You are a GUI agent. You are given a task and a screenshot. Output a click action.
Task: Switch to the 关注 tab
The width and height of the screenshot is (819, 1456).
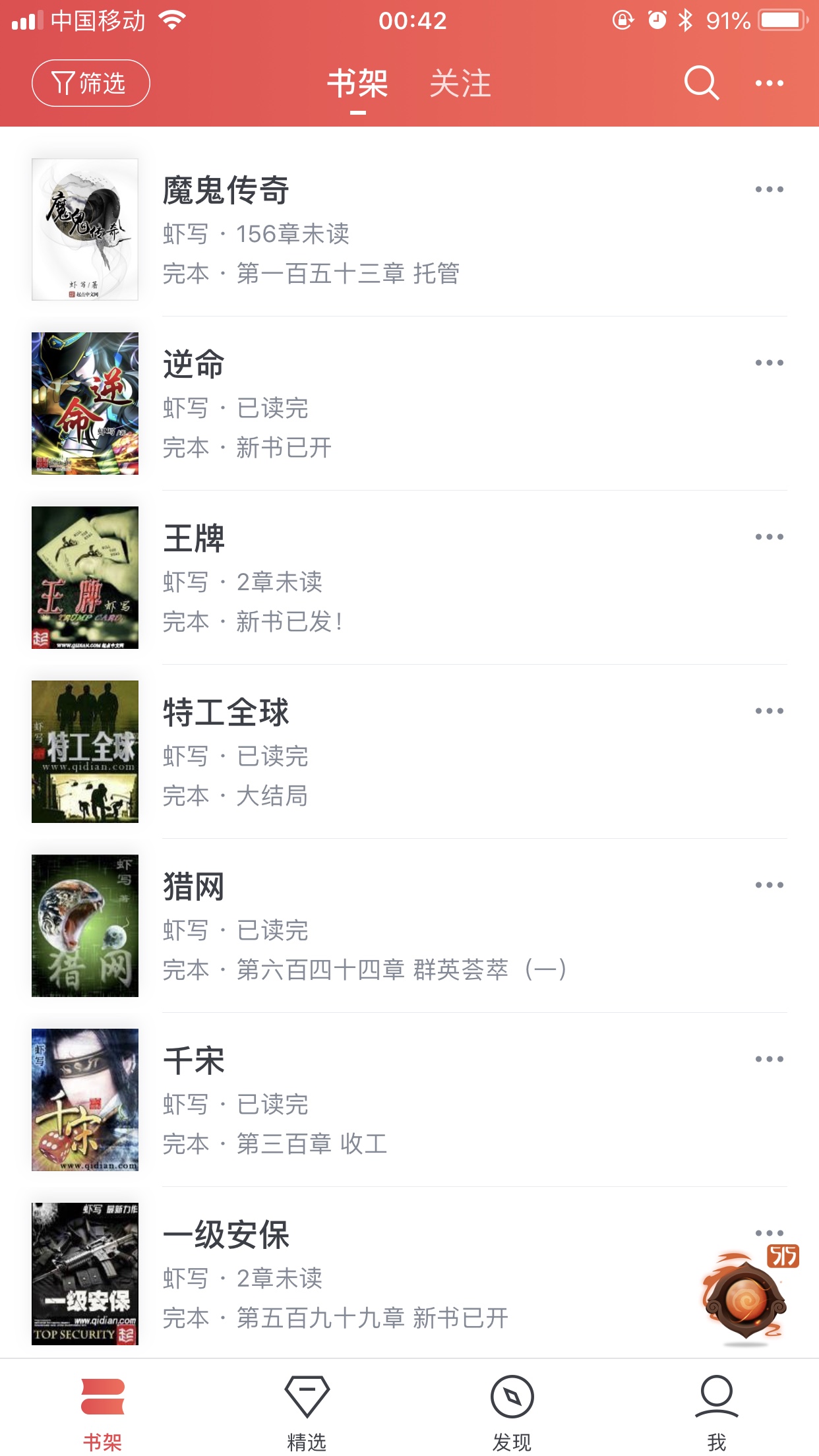point(460,84)
